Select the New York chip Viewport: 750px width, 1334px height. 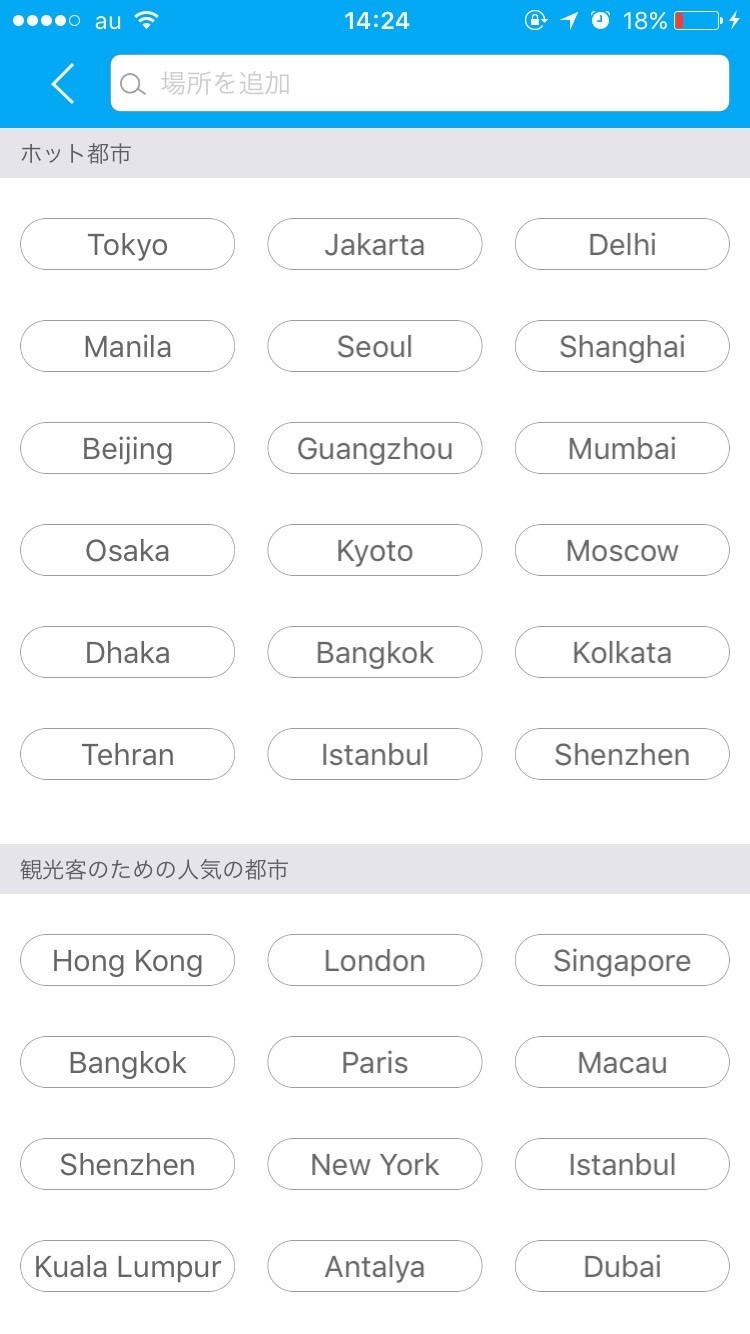pos(374,1165)
